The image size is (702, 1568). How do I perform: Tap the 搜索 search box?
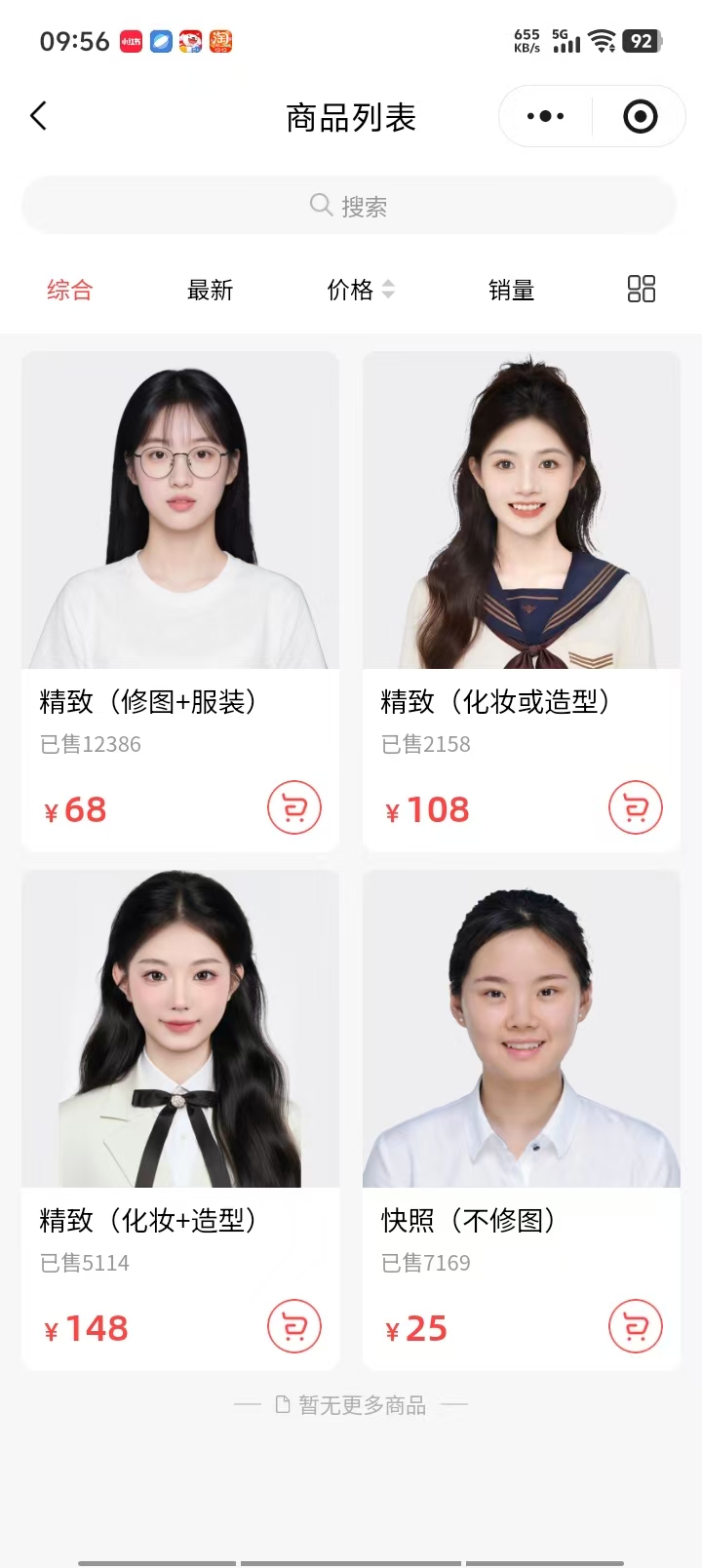tap(349, 206)
